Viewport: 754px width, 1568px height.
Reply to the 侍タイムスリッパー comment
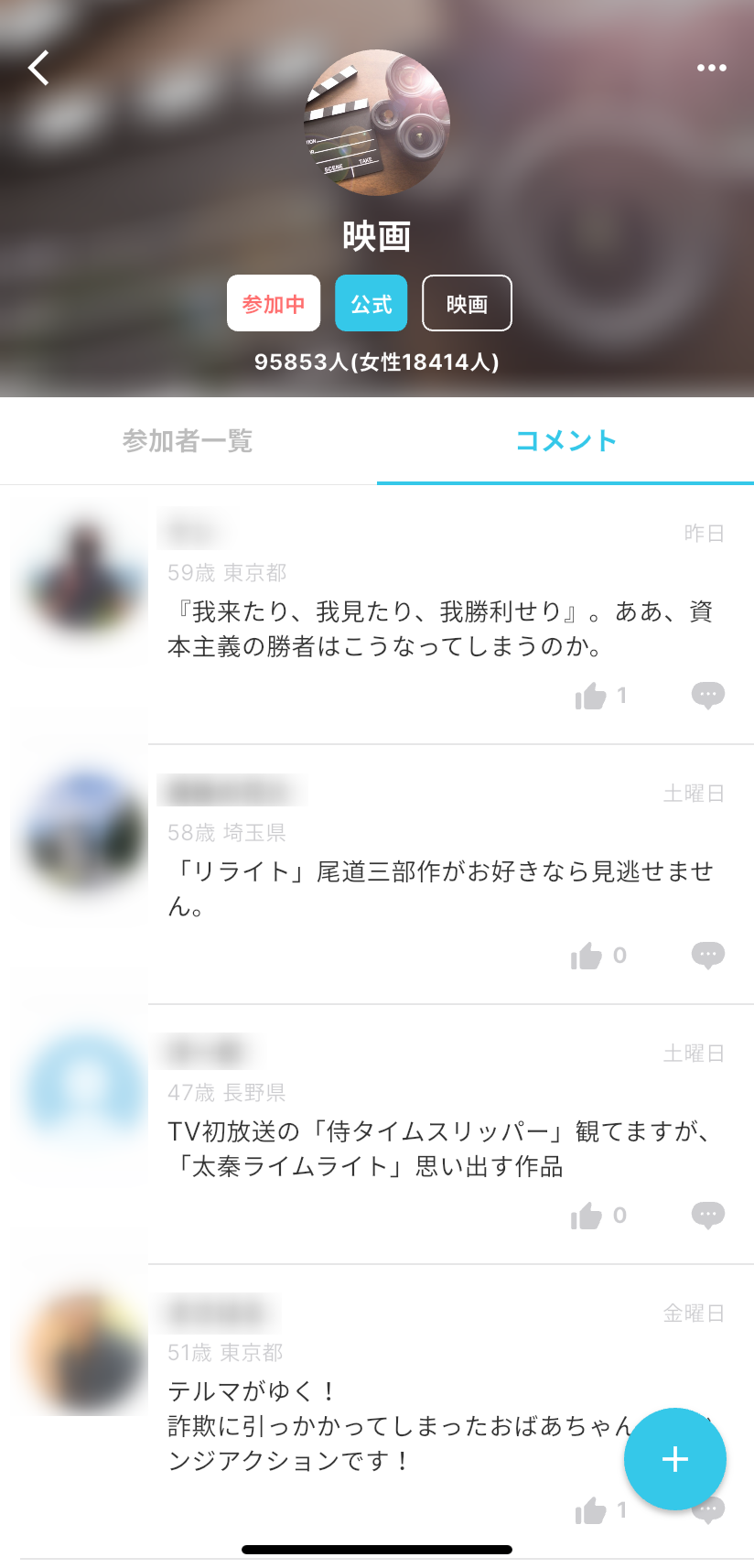707,1215
